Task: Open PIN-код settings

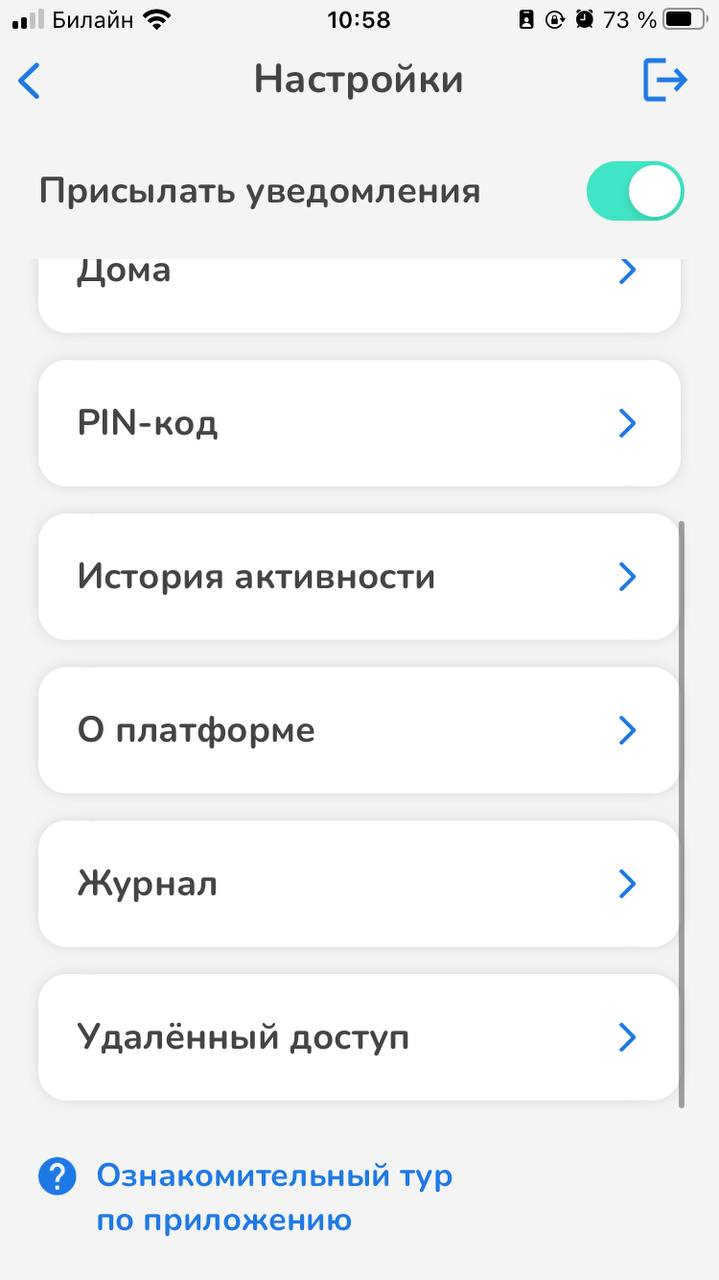Action: pos(358,423)
